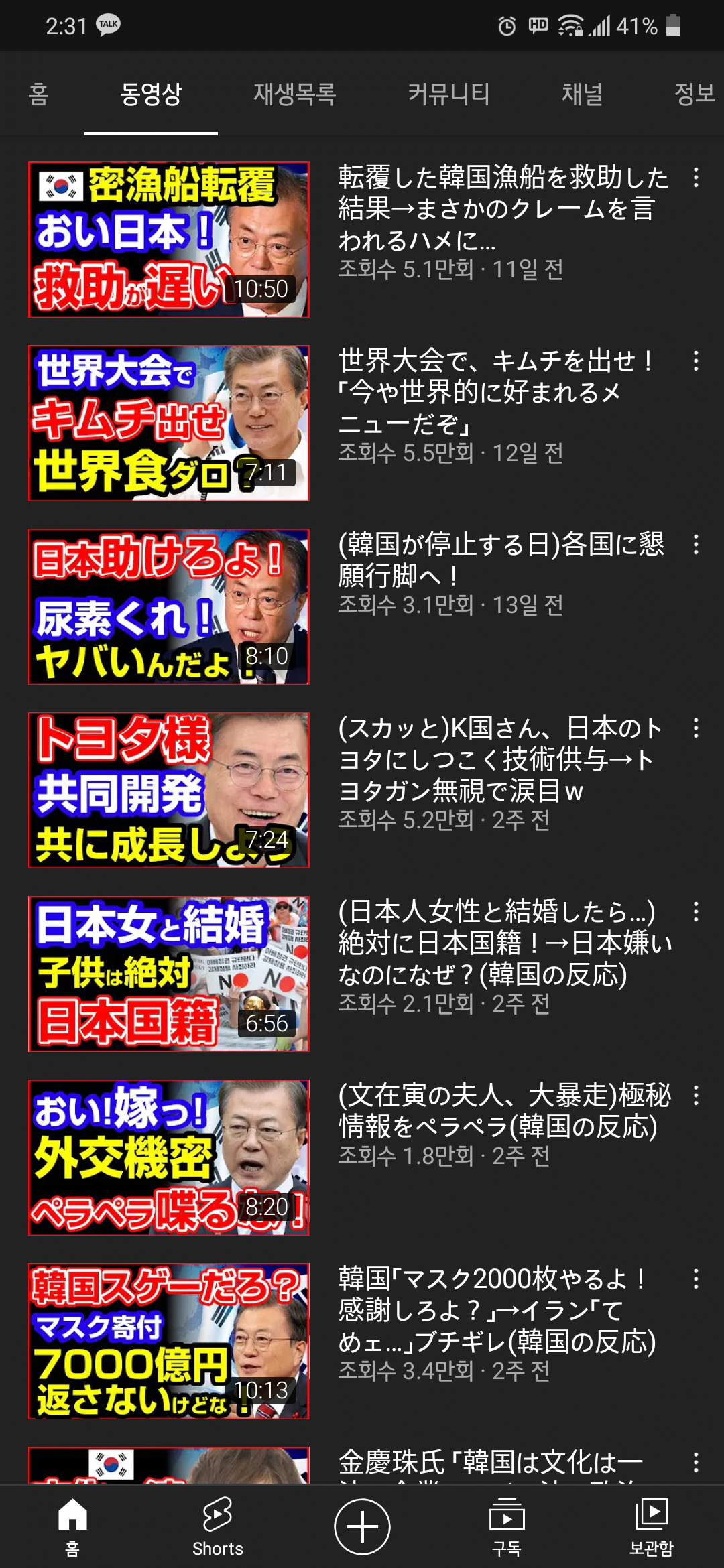Switch to the 홈 channel tab

[x=39, y=94]
